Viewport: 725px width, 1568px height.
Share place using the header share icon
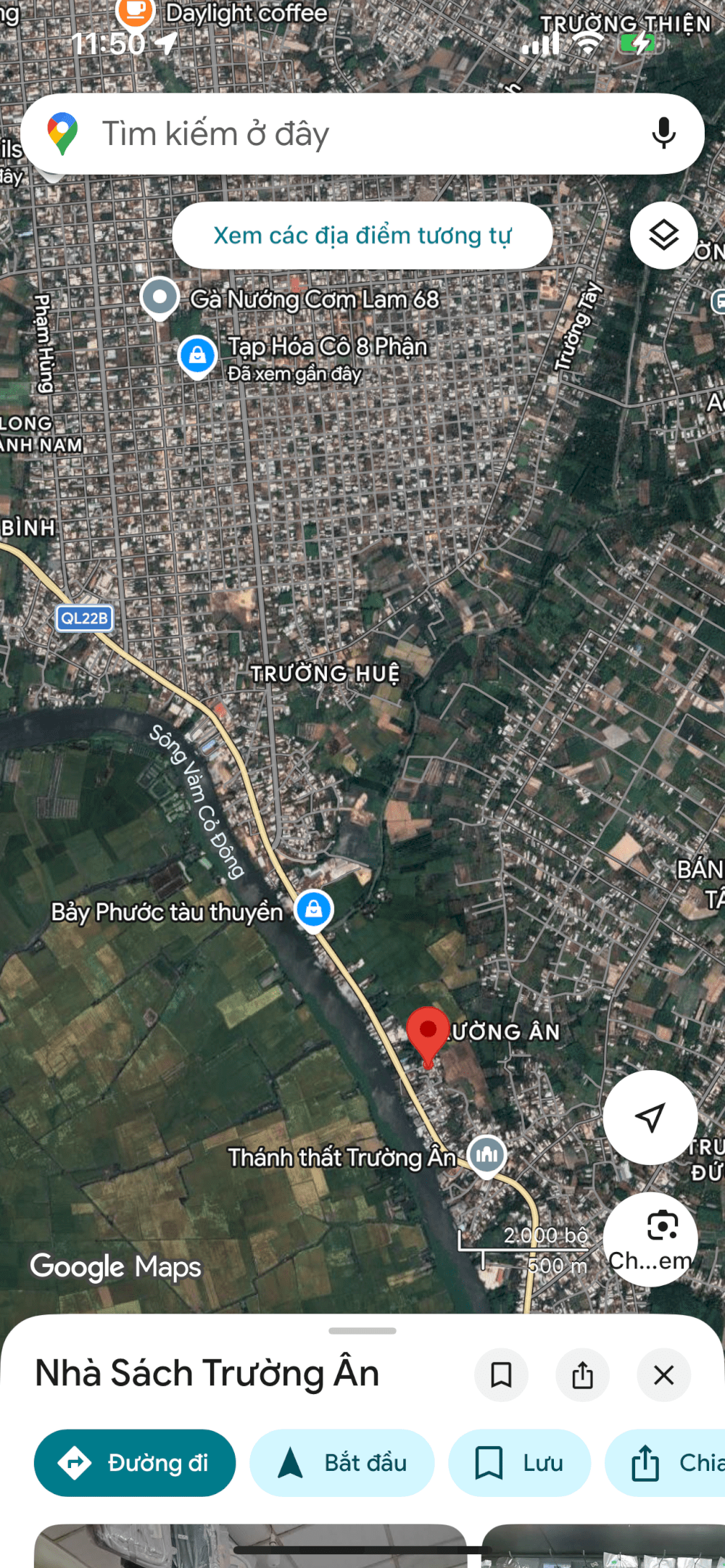pos(582,1374)
